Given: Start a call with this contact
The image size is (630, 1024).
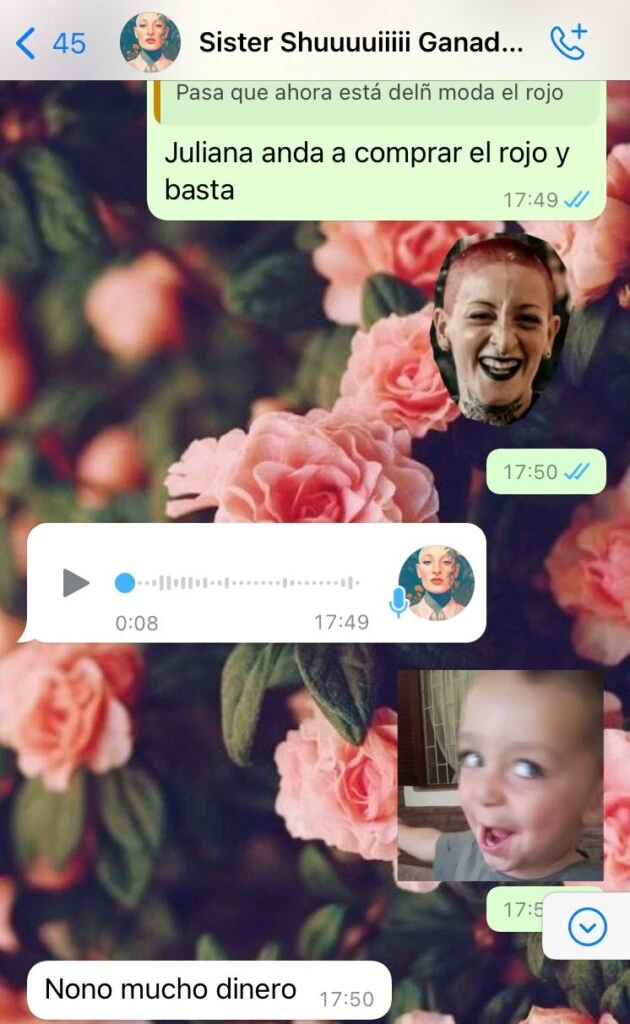Looking at the screenshot, I should pyautogui.click(x=568, y=42).
